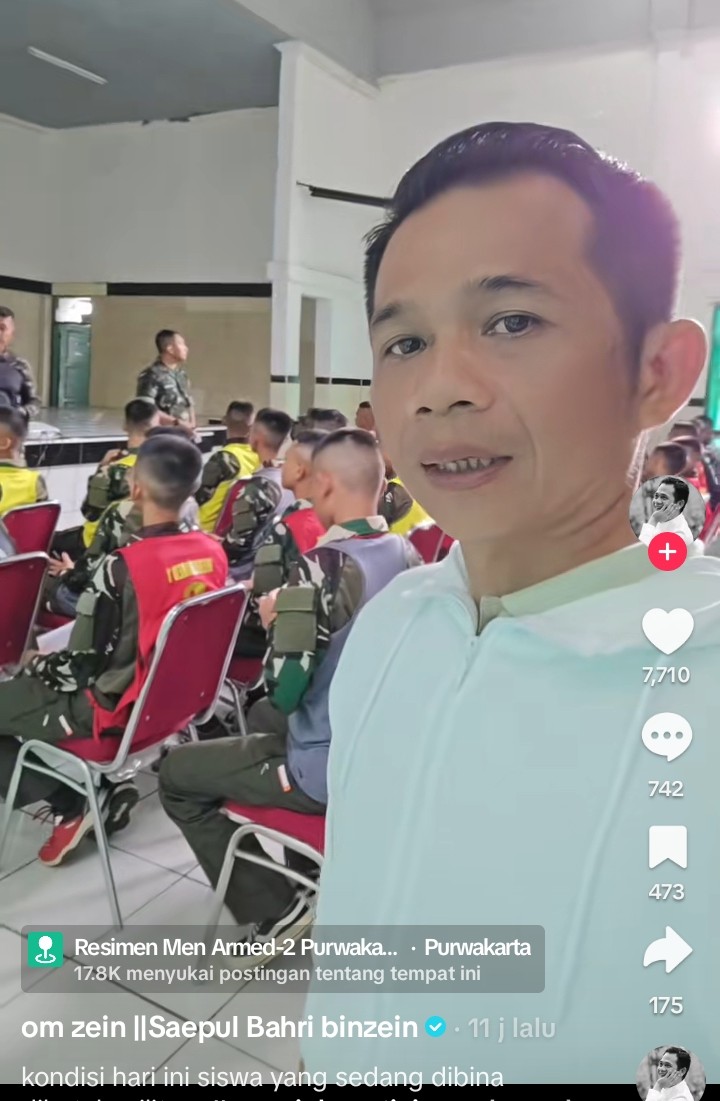Follow creator with red plus button
This screenshot has width=720, height=1101.
667,551
